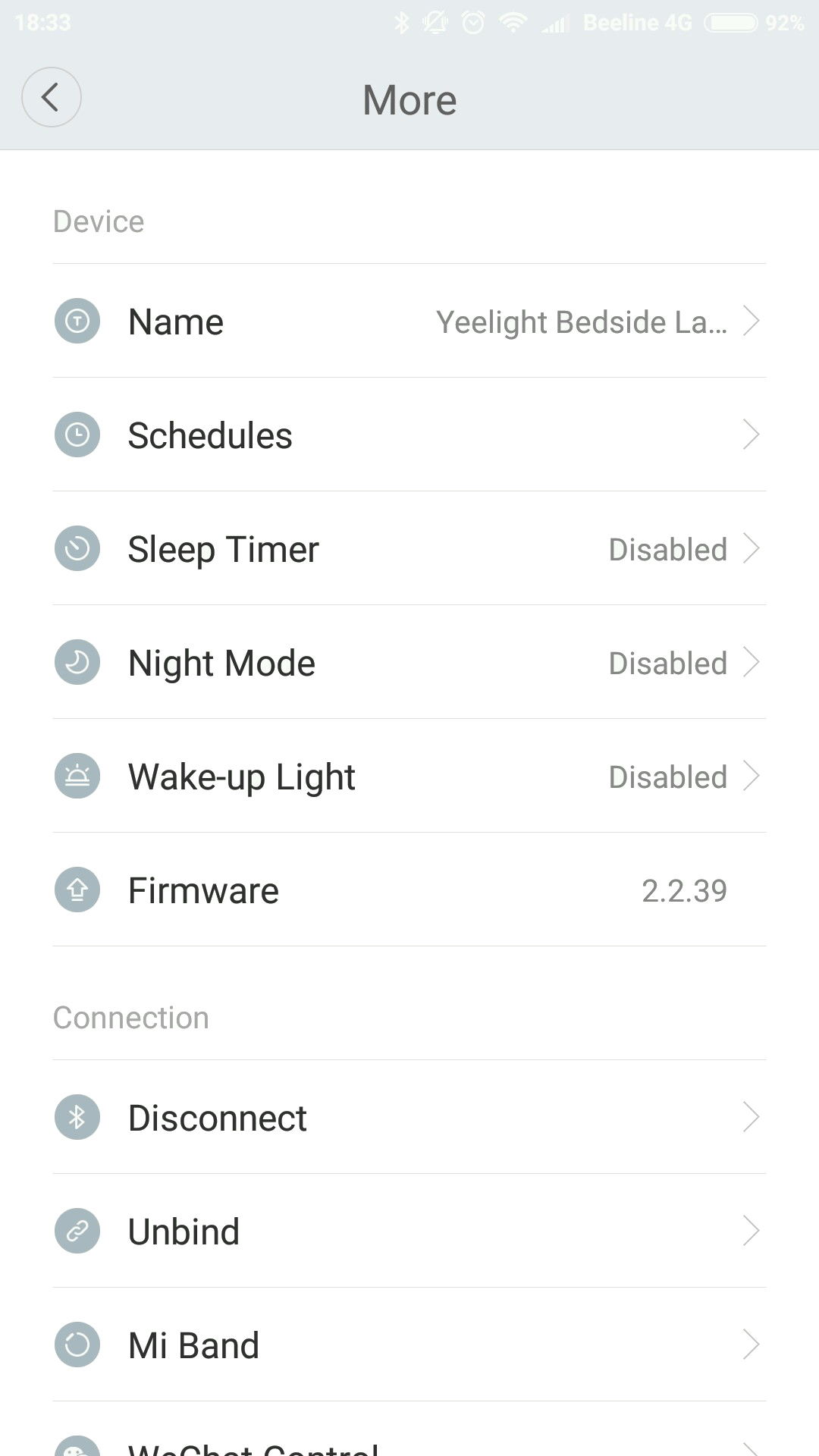The image size is (819, 1456).
Task: Open Night Mode settings
Action: (x=409, y=662)
